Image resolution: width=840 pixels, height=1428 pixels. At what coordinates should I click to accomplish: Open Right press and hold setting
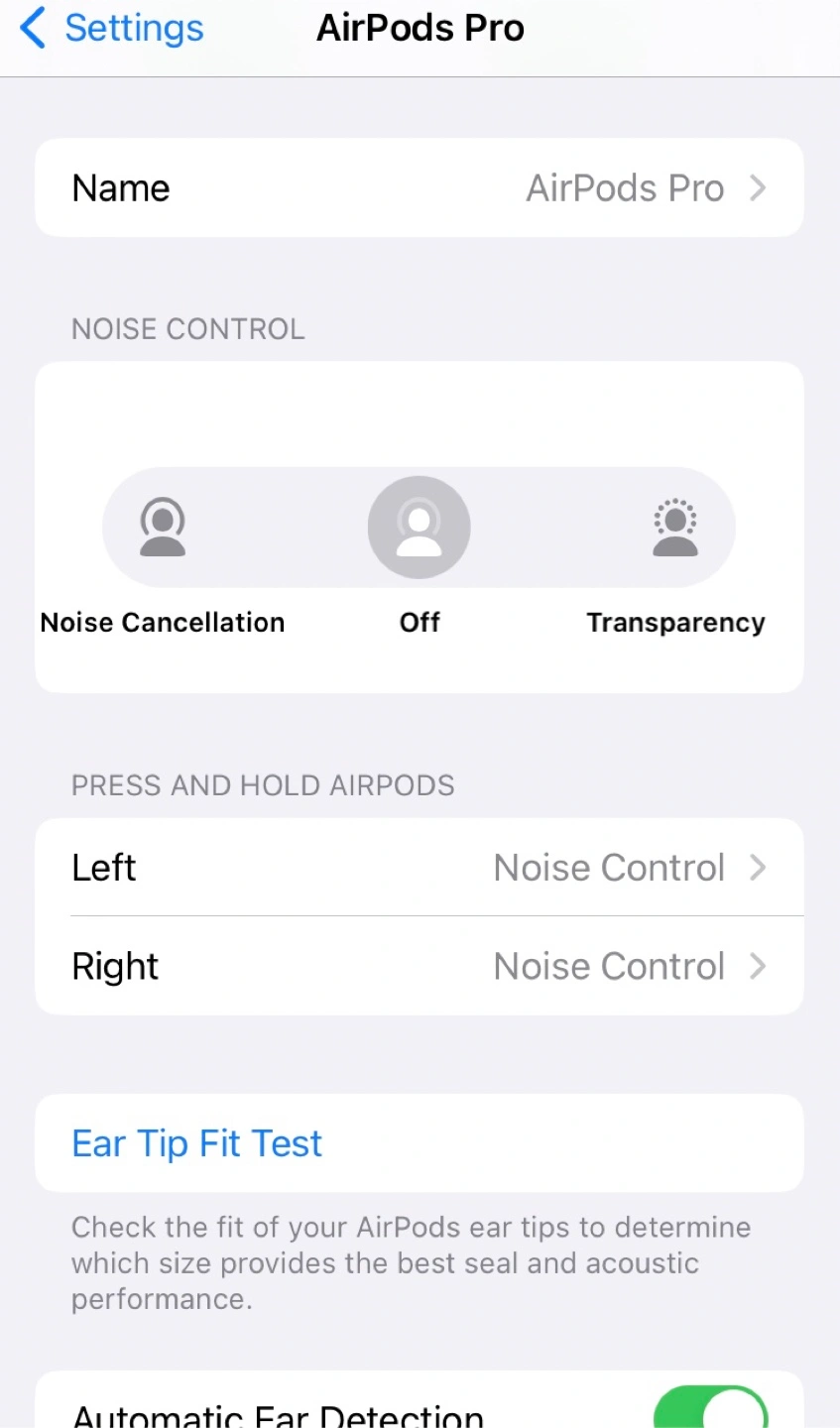coord(420,966)
